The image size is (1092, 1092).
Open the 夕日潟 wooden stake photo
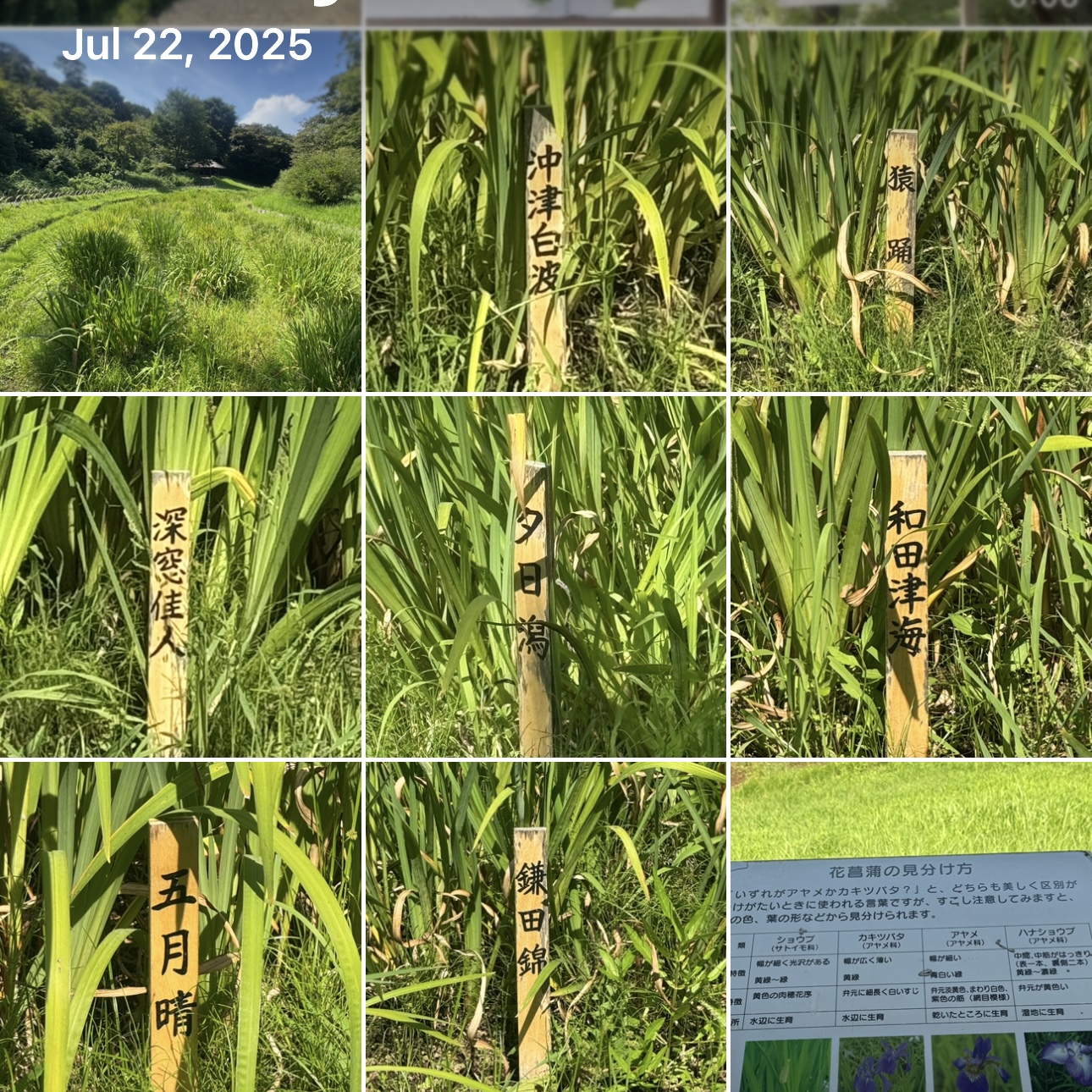[545, 576]
